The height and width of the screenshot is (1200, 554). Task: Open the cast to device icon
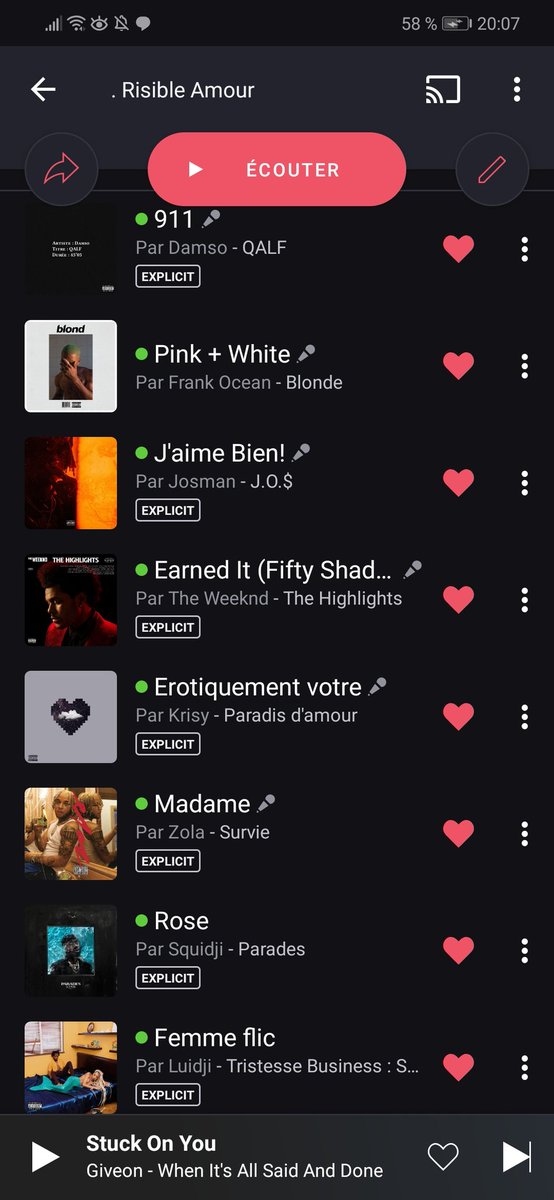coord(443,89)
